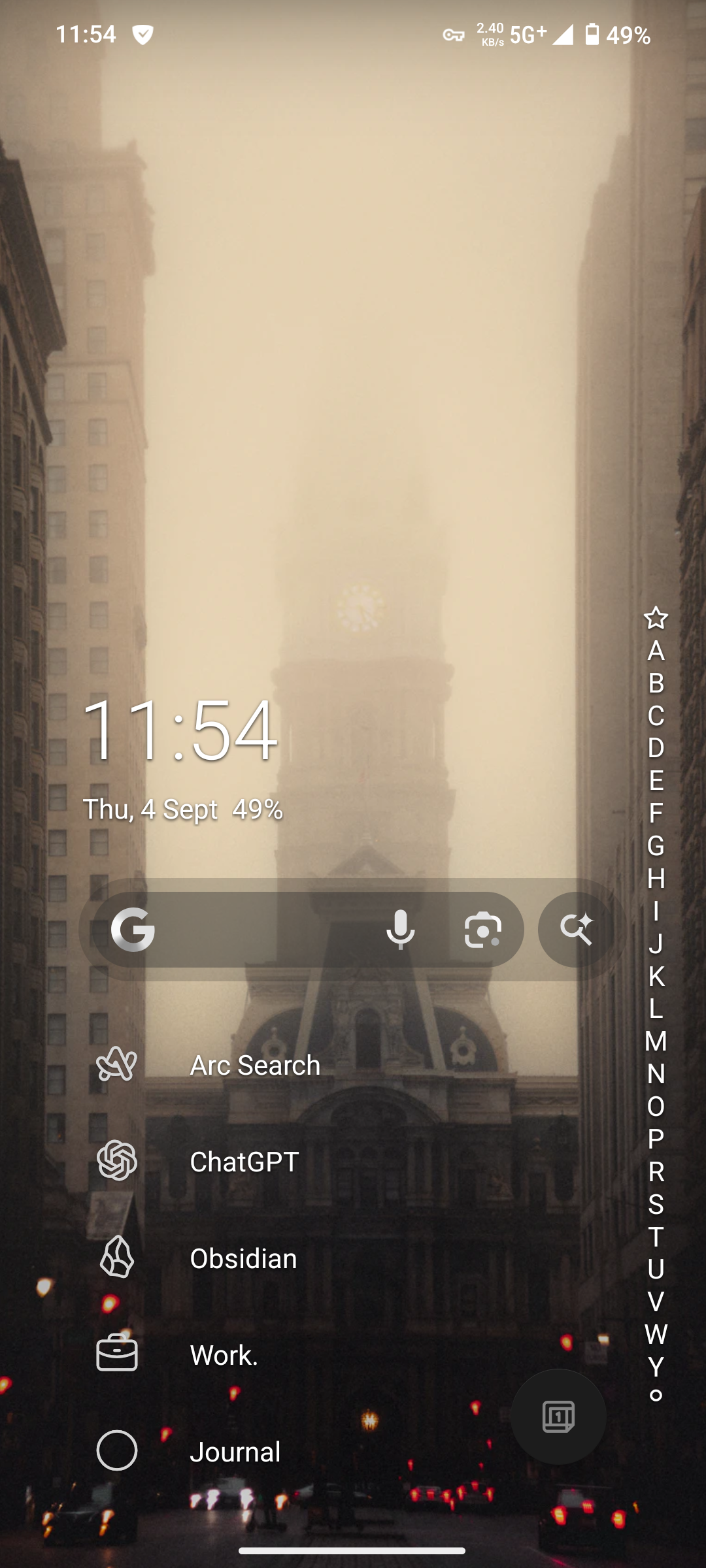Image resolution: width=706 pixels, height=1568 pixels.
Task: Jump to apps starting with S
Action: (656, 1204)
